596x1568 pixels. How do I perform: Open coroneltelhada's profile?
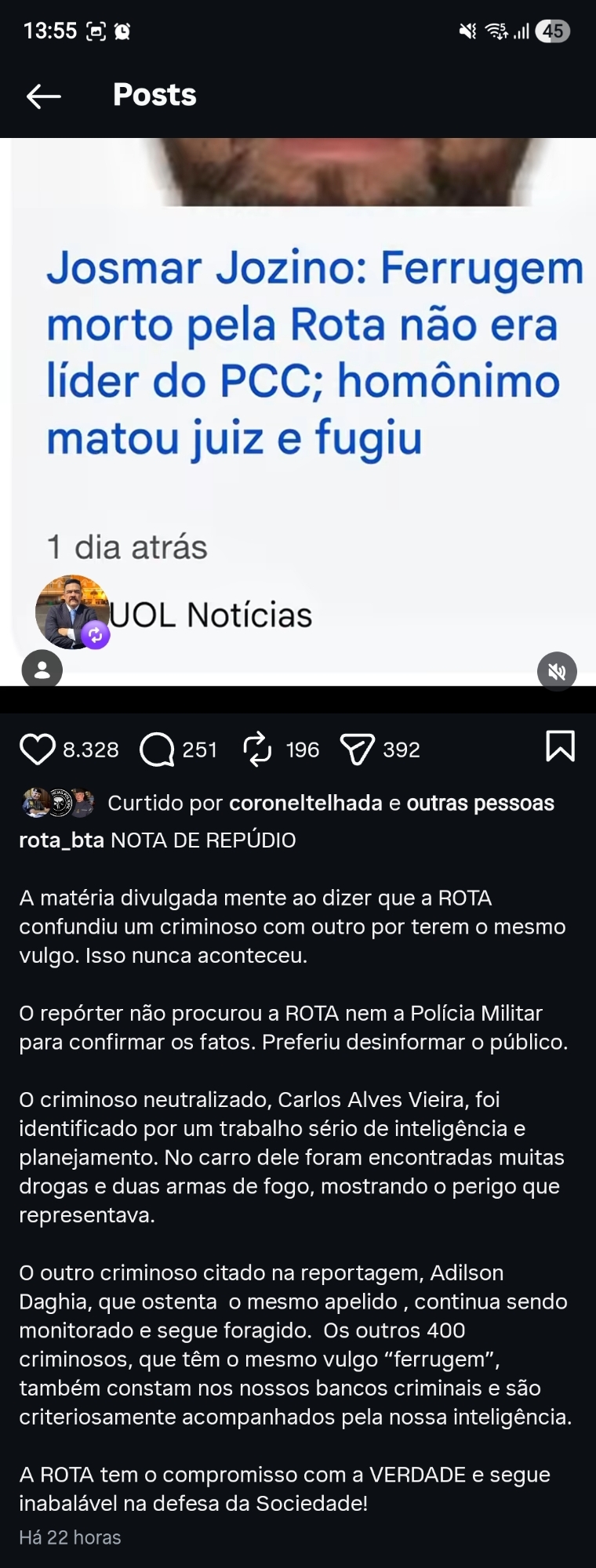[305, 803]
